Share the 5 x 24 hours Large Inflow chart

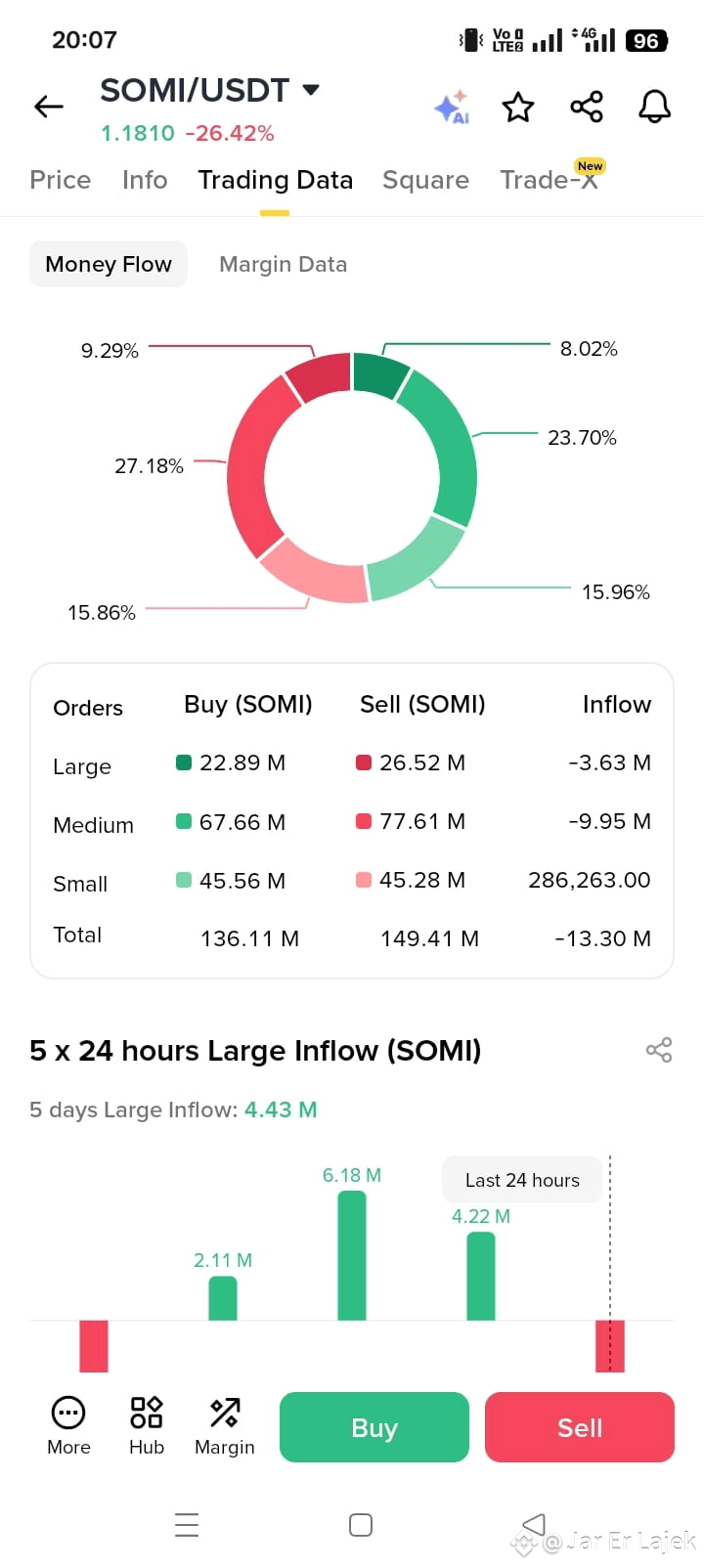coord(659,1050)
